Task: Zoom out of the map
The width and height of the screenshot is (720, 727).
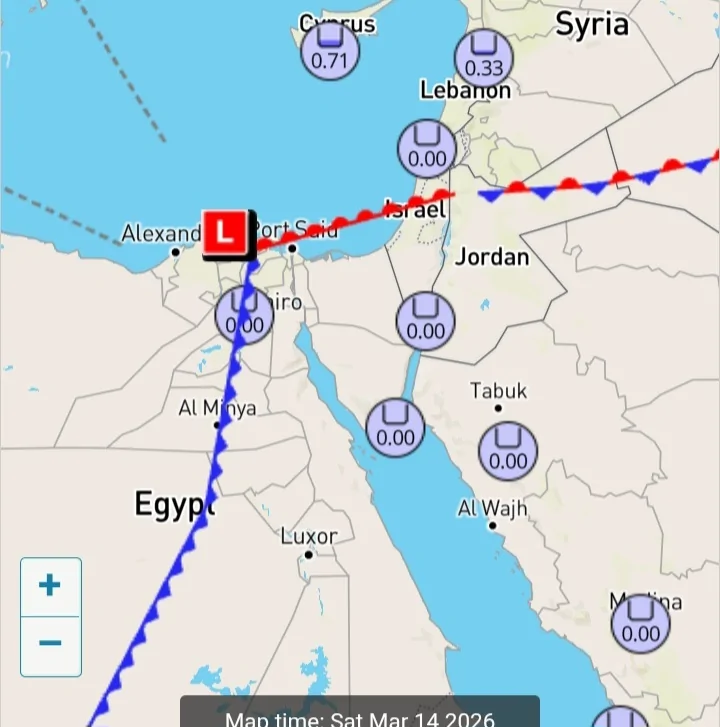Action: pyautogui.click(x=50, y=643)
